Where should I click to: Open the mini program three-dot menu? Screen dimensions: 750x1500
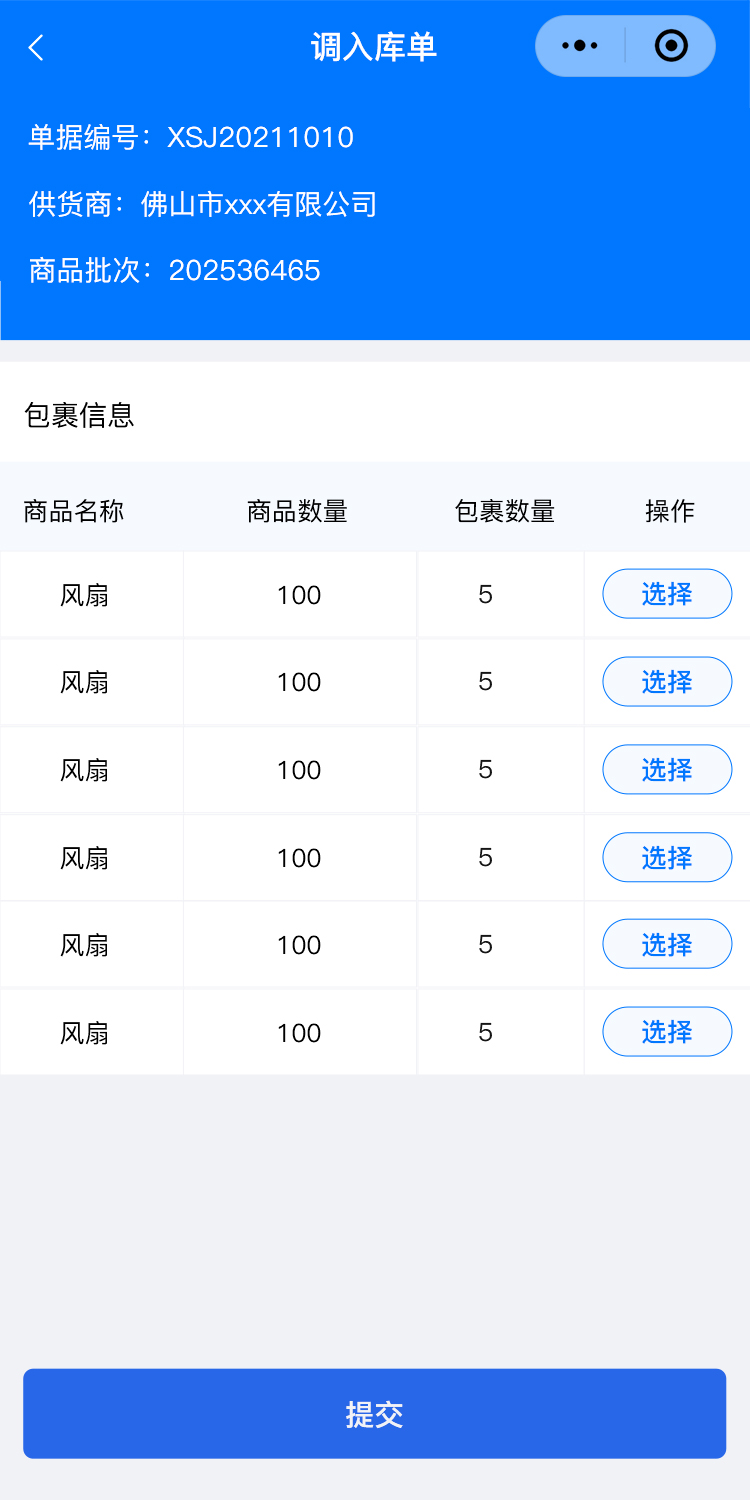pos(580,46)
